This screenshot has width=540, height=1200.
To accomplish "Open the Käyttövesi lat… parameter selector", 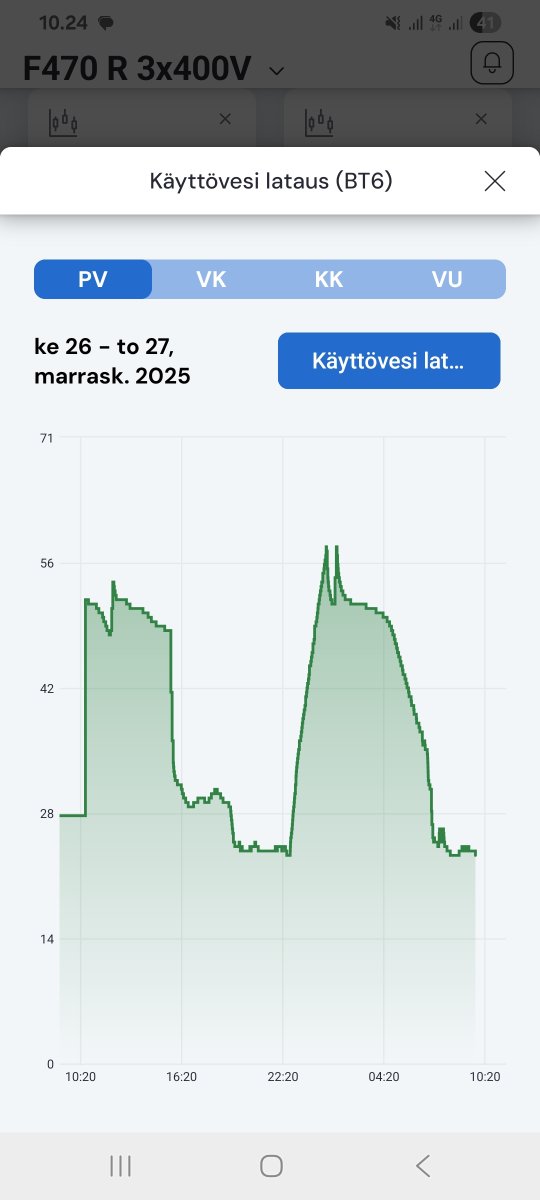I will point(389,360).
